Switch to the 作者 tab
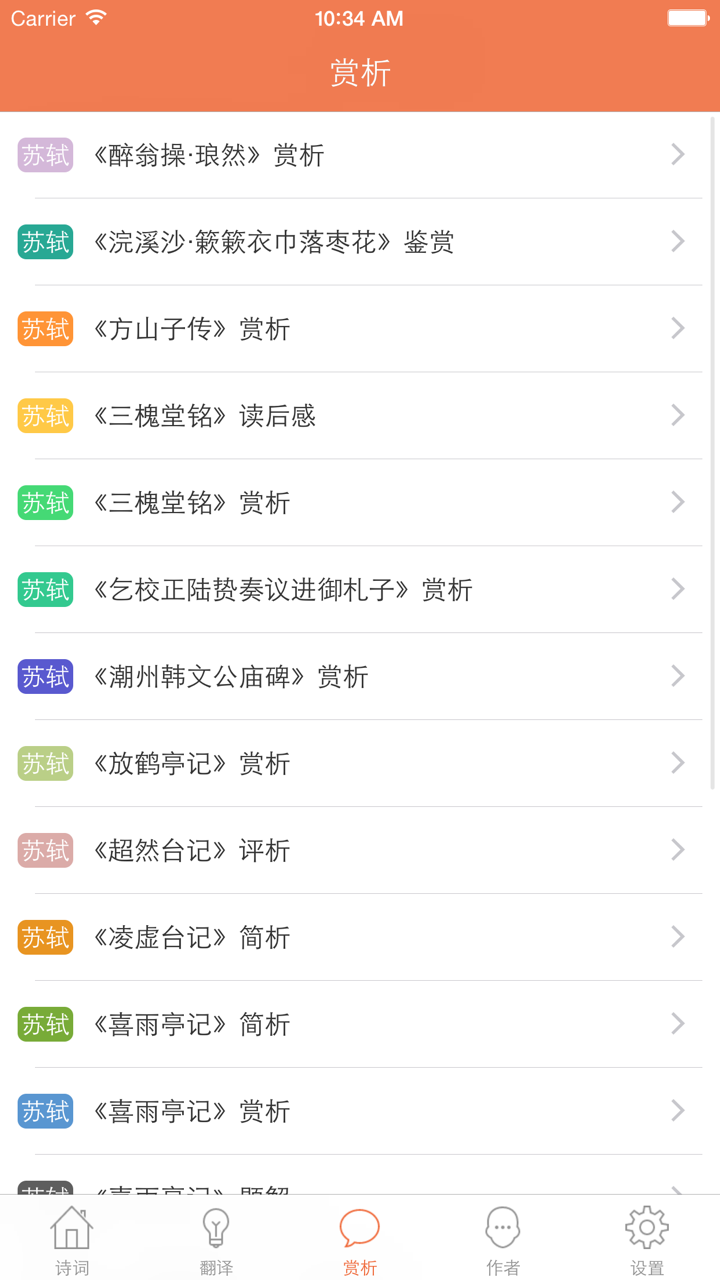720x1280 pixels. (502, 1240)
